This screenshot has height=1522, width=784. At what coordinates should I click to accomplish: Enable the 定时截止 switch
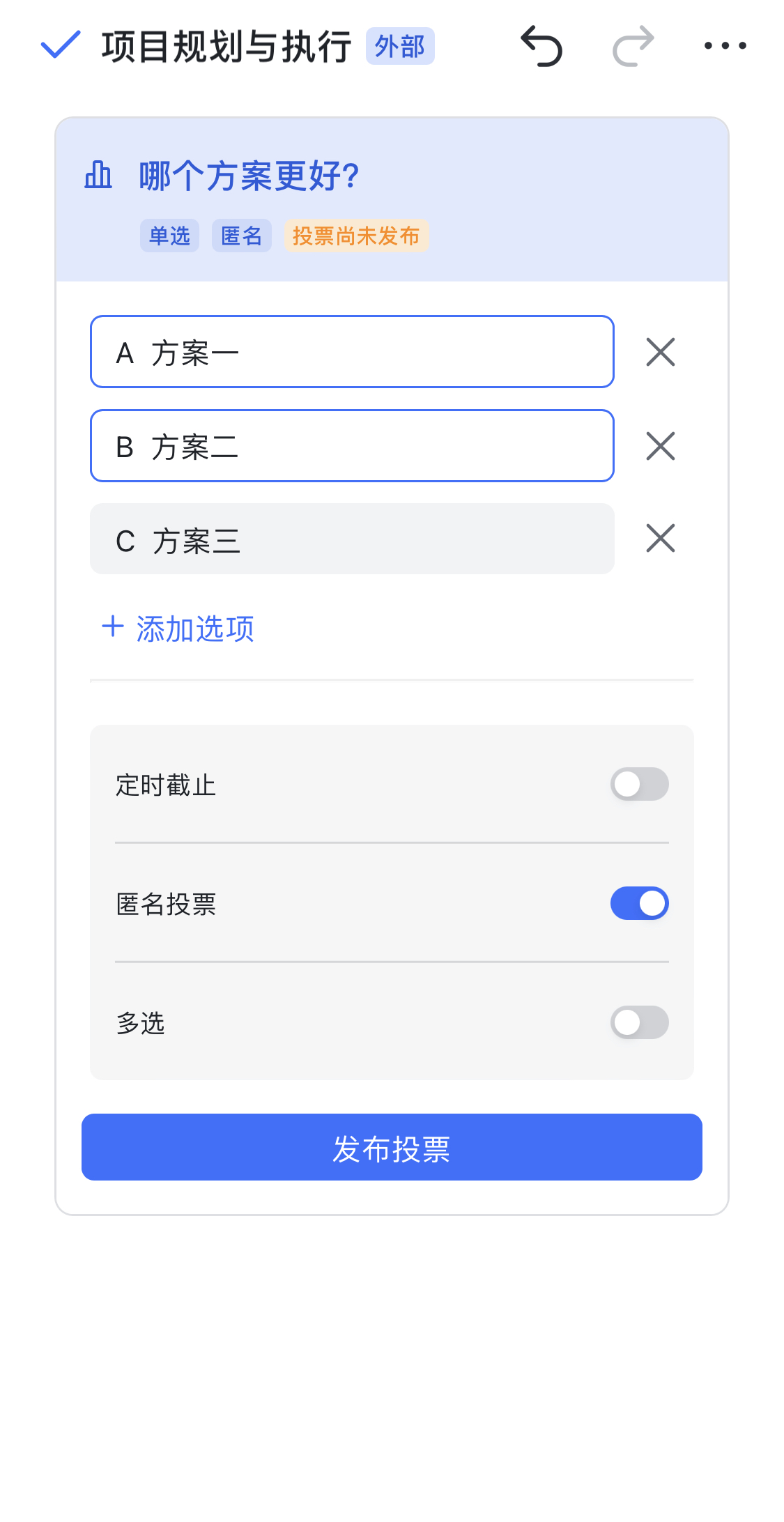click(x=639, y=784)
